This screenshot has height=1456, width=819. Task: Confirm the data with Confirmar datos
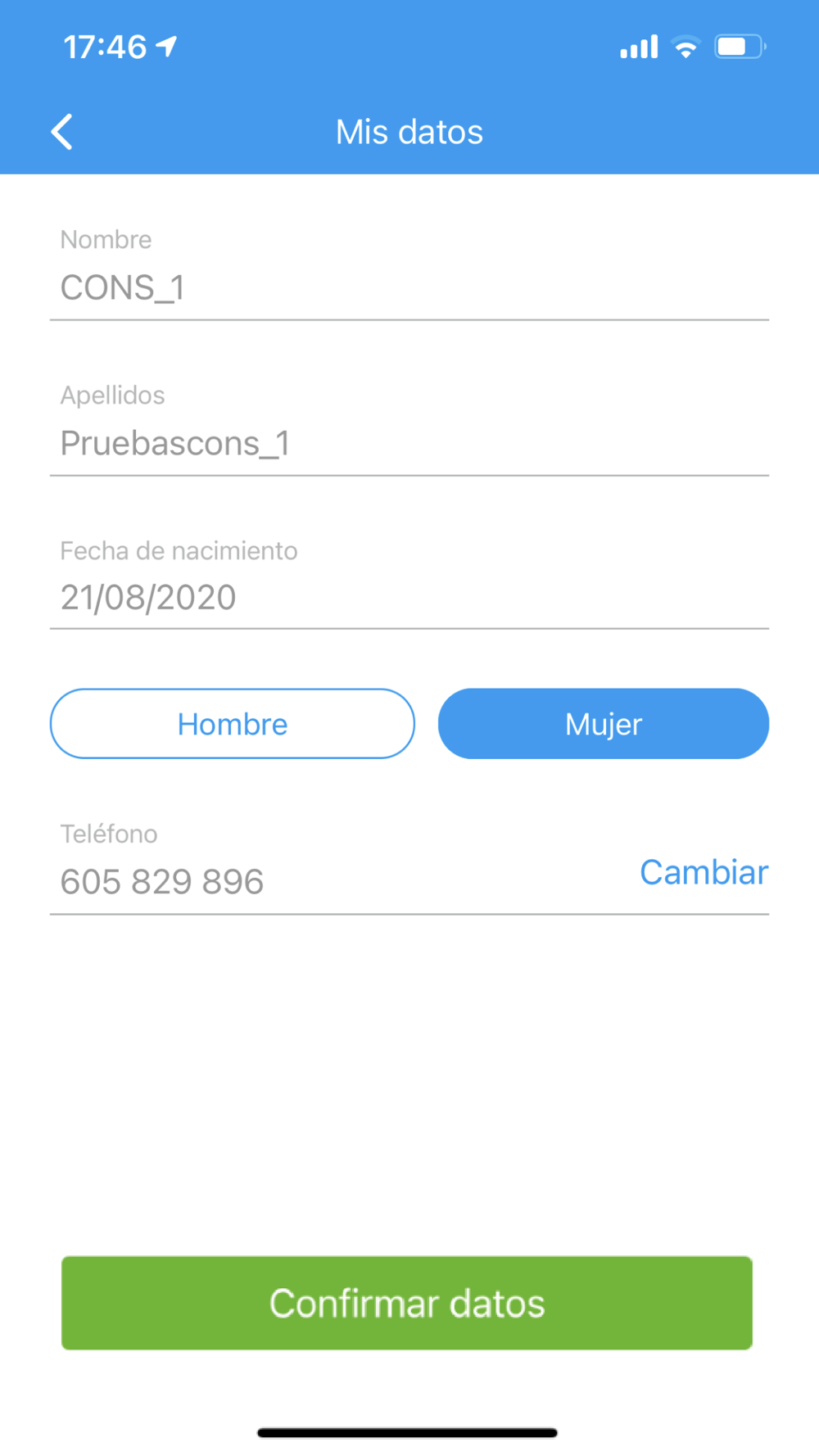[x=407, y=1303]
